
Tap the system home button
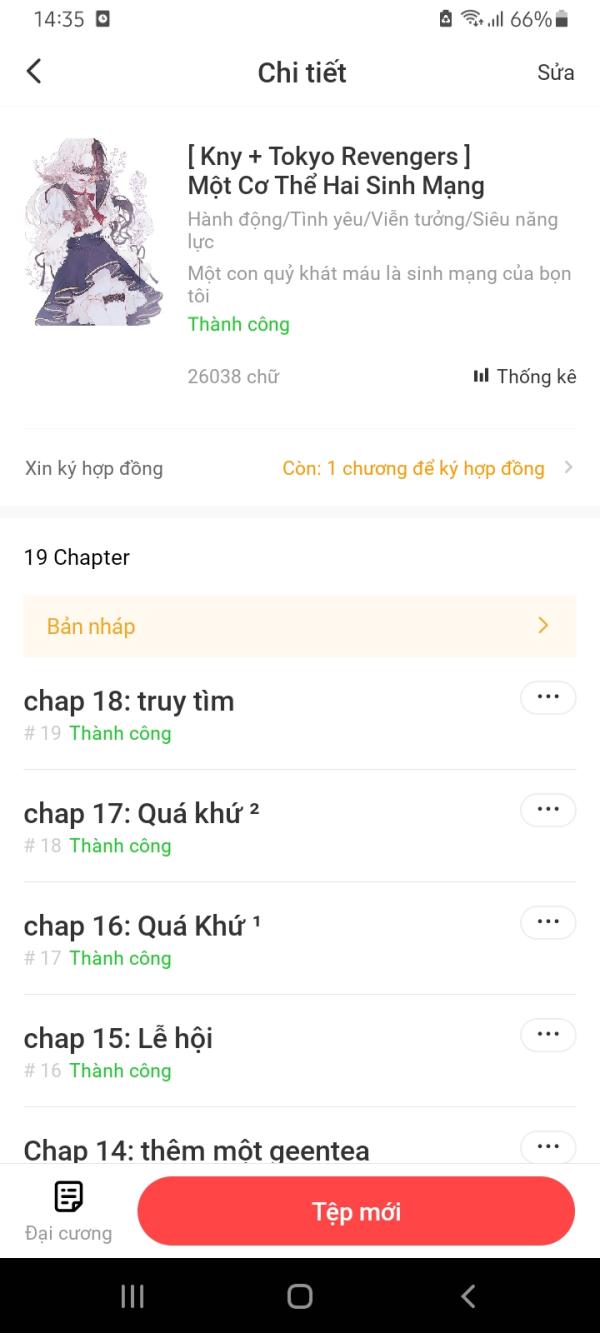(300, 1296)
